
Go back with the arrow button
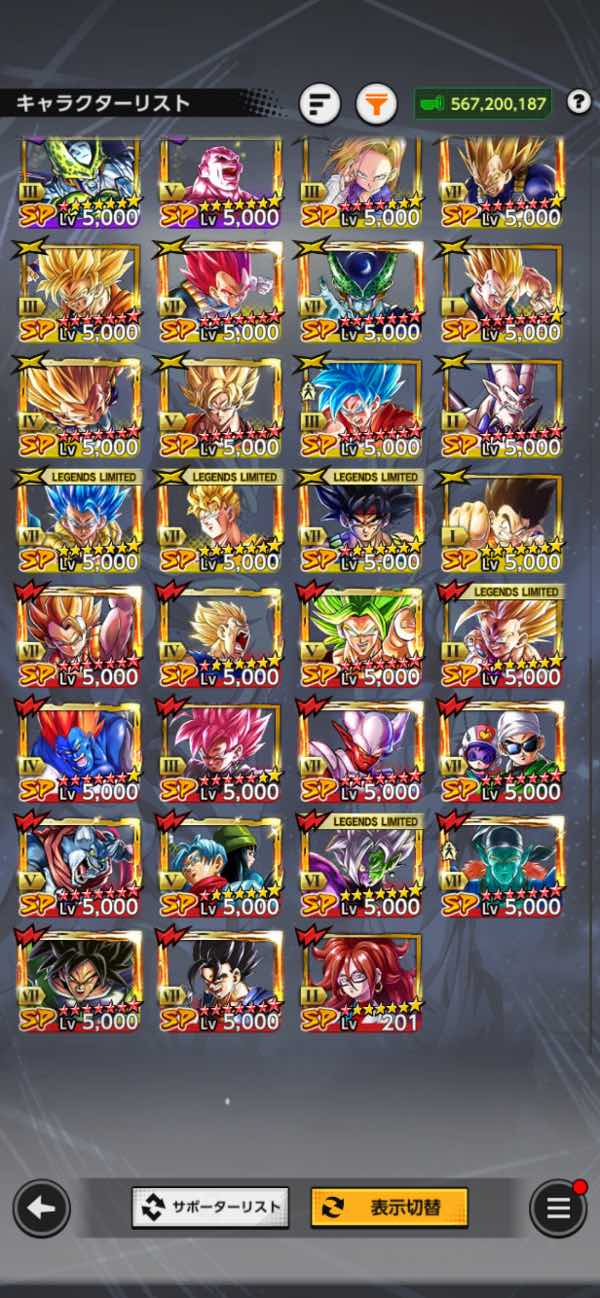[x=41, y=1208]
